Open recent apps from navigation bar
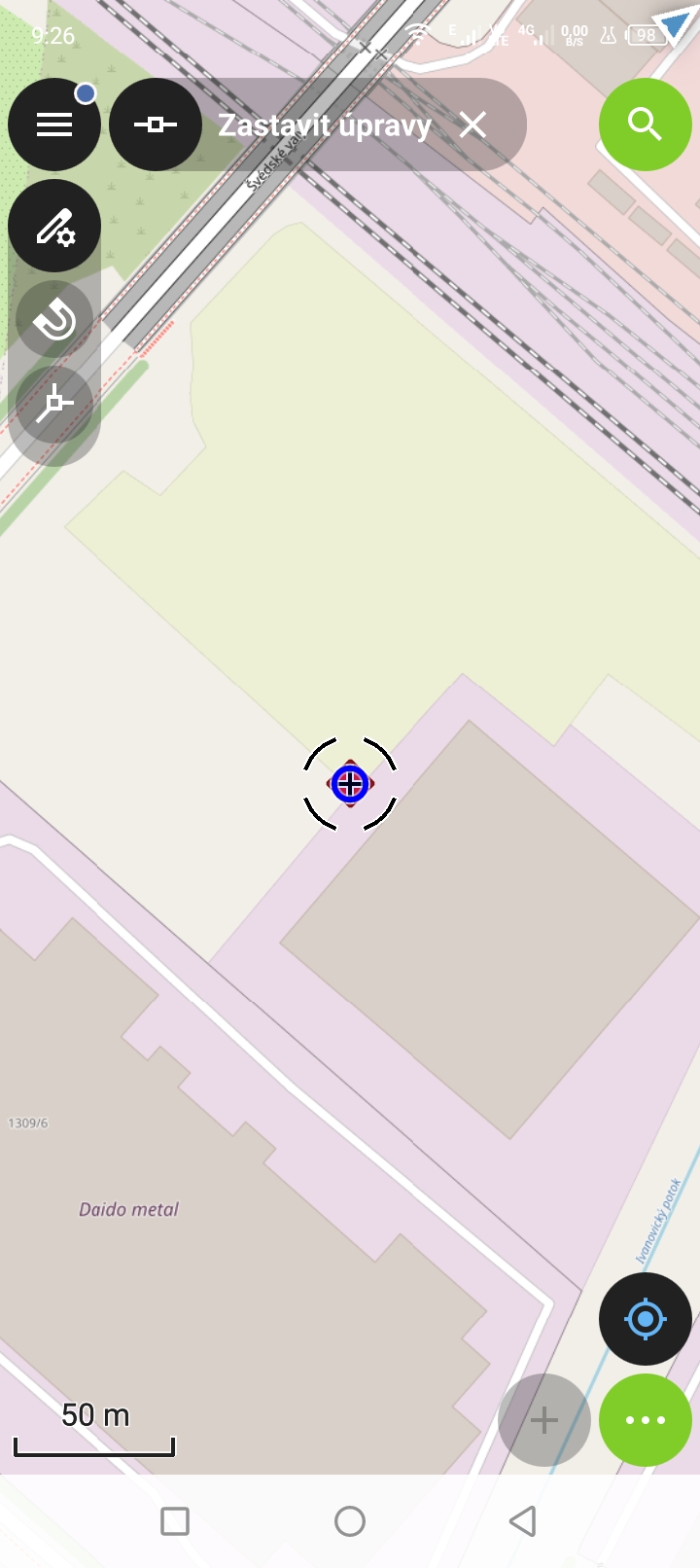The width and height of the screenshot is (700, 1568). tap(175, 1520)
